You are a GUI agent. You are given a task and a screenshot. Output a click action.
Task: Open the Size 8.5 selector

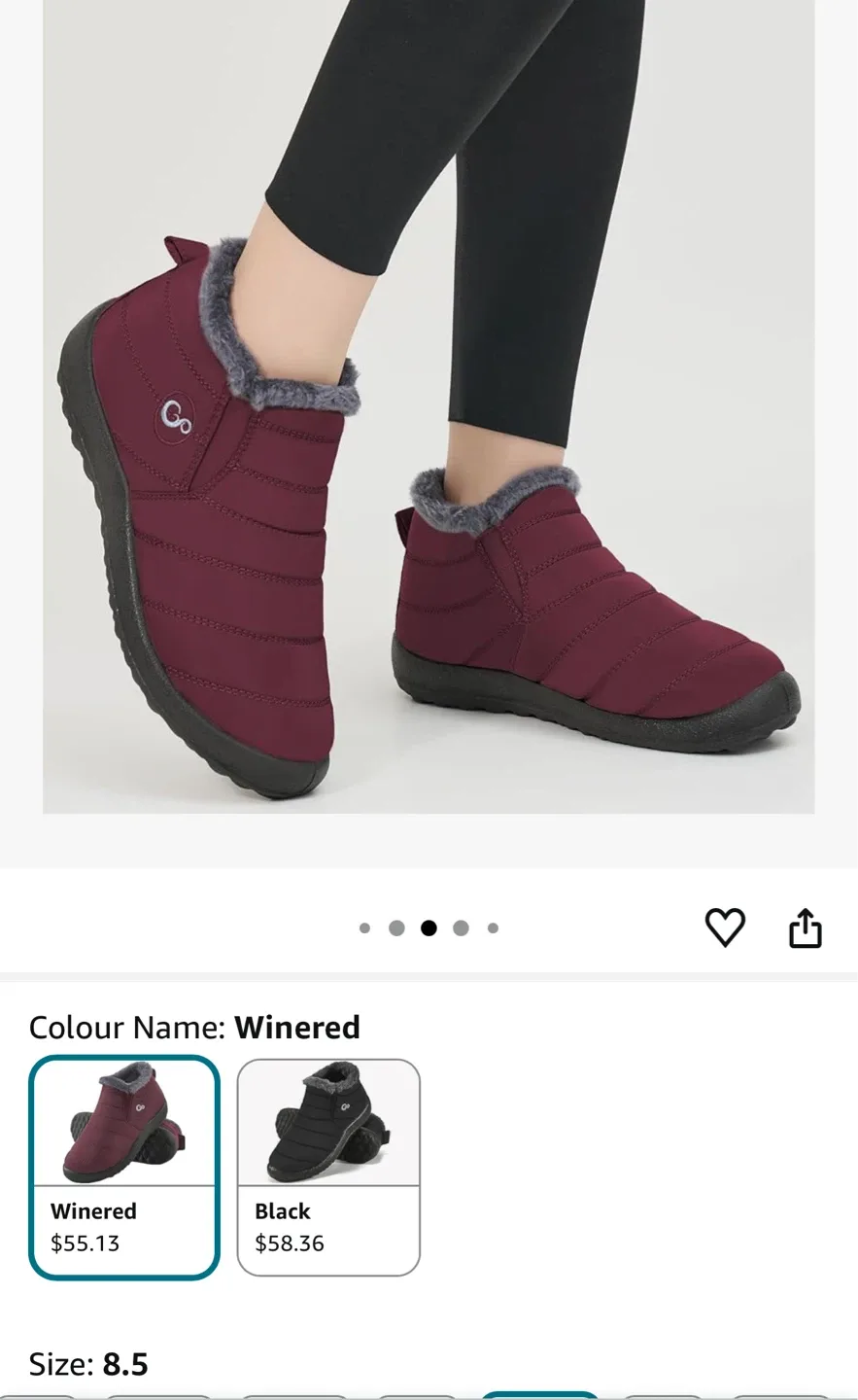pos(124,1364)
